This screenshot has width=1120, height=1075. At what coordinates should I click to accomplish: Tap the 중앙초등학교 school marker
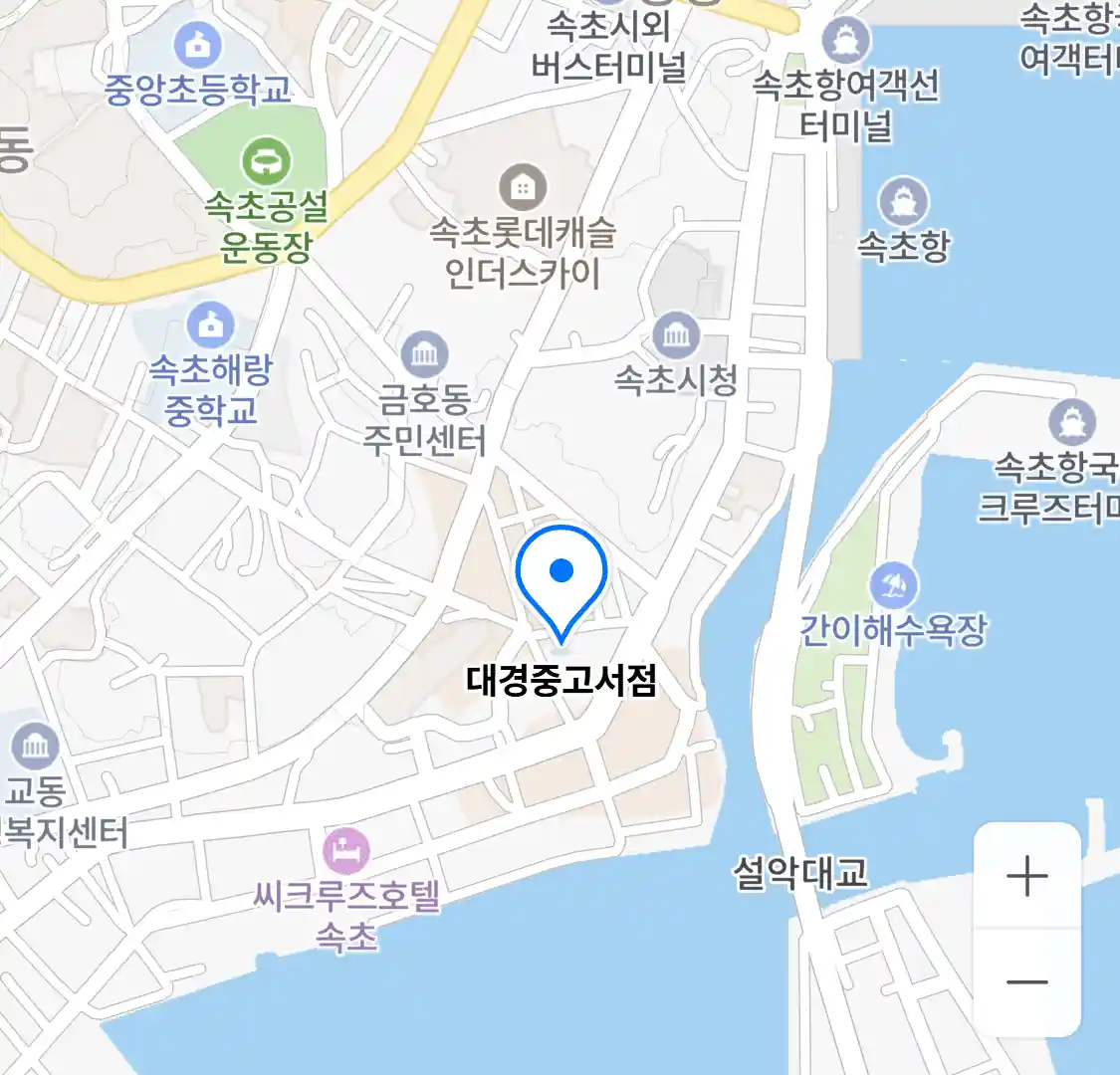click(198, 46)
